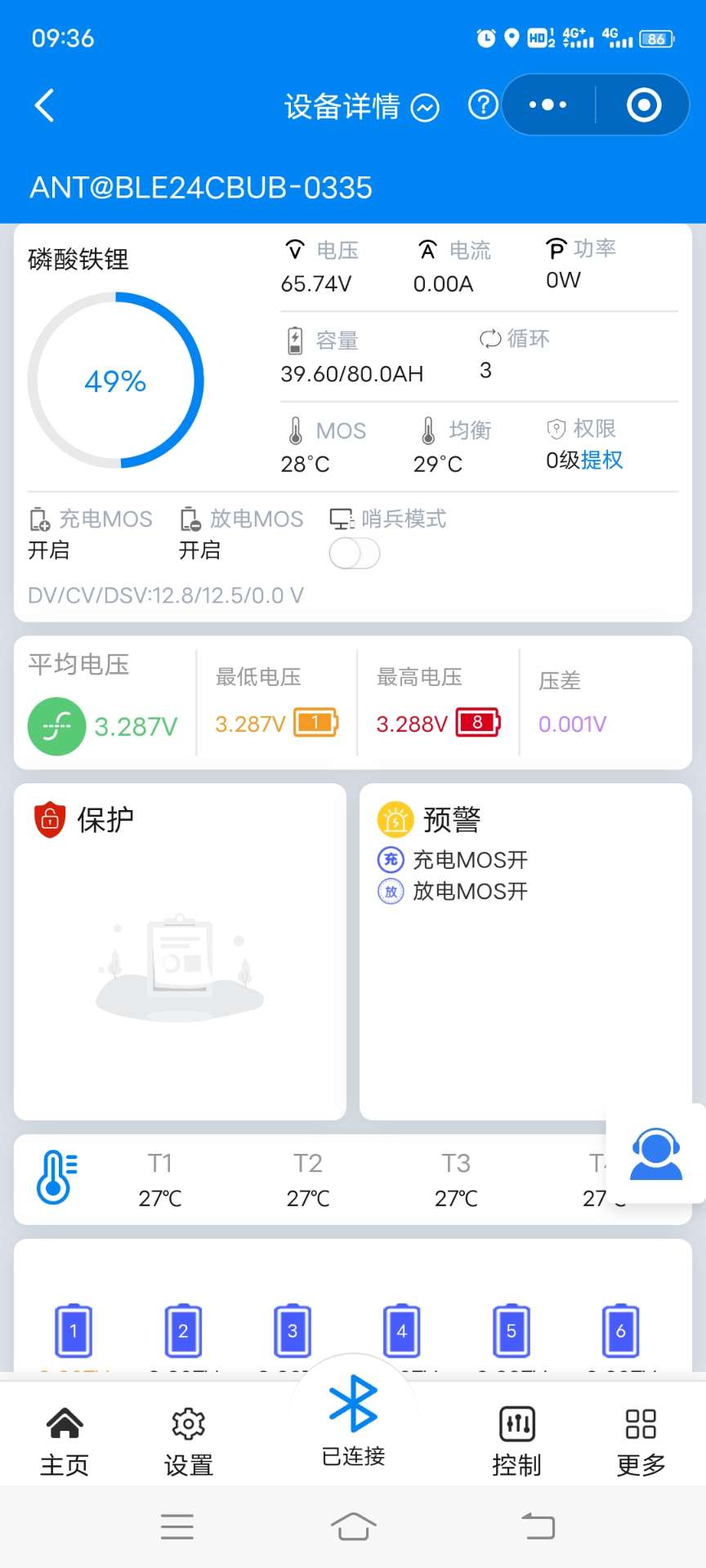Close the mini program via circle icon

tap(644, 105)
